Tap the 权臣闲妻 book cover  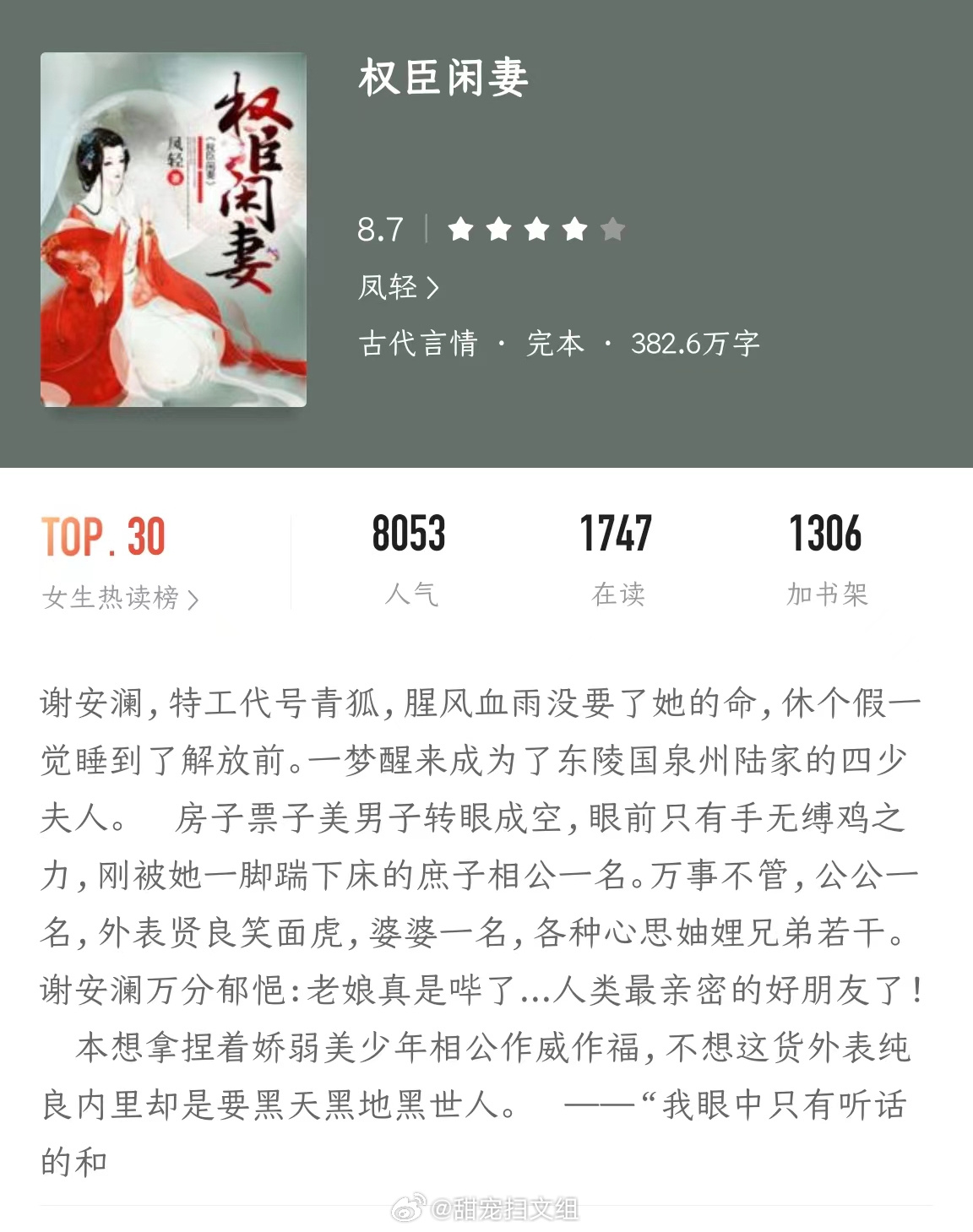click(173, 230)
